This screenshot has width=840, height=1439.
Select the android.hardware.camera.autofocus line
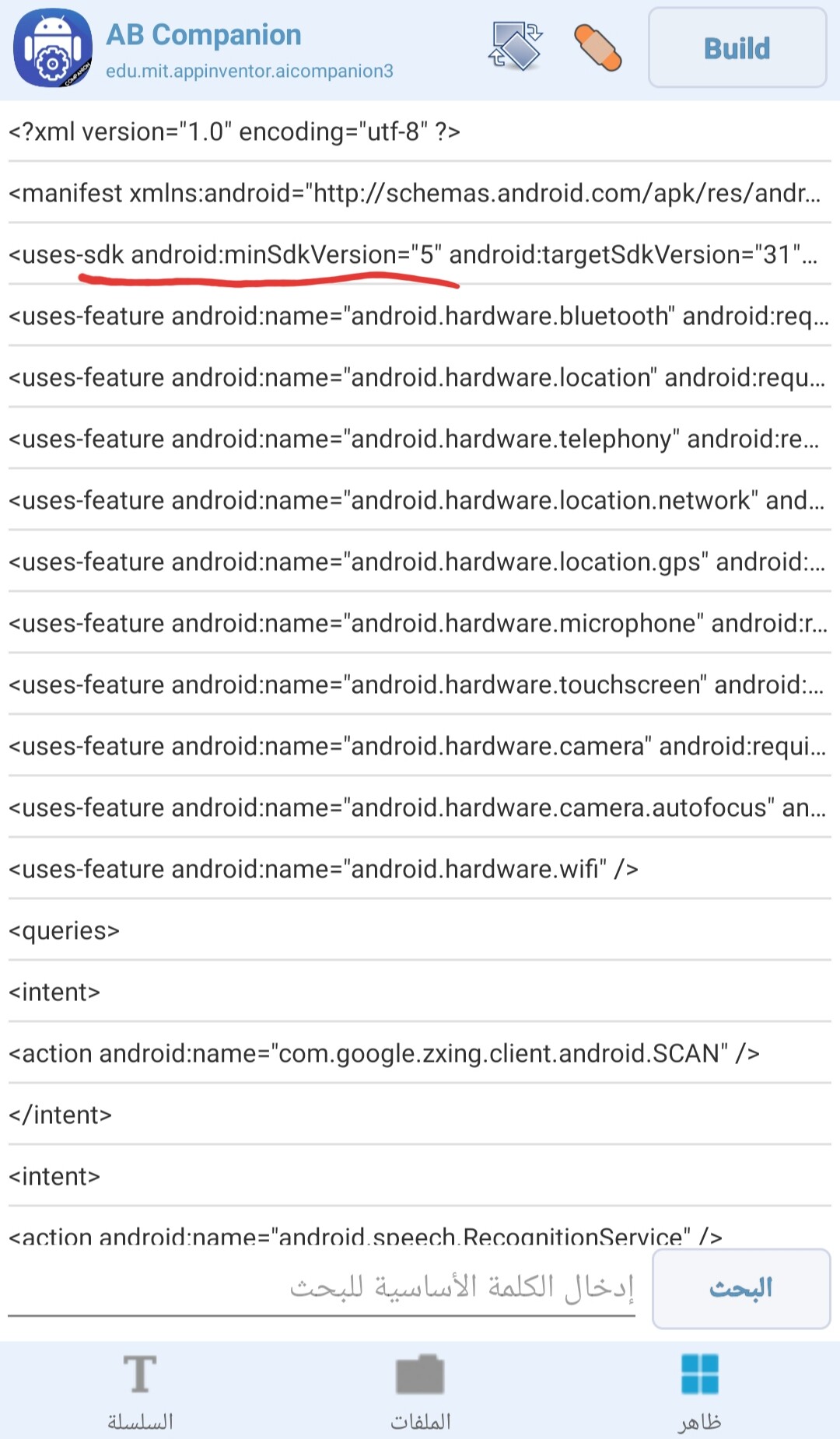tap(420, 807)
